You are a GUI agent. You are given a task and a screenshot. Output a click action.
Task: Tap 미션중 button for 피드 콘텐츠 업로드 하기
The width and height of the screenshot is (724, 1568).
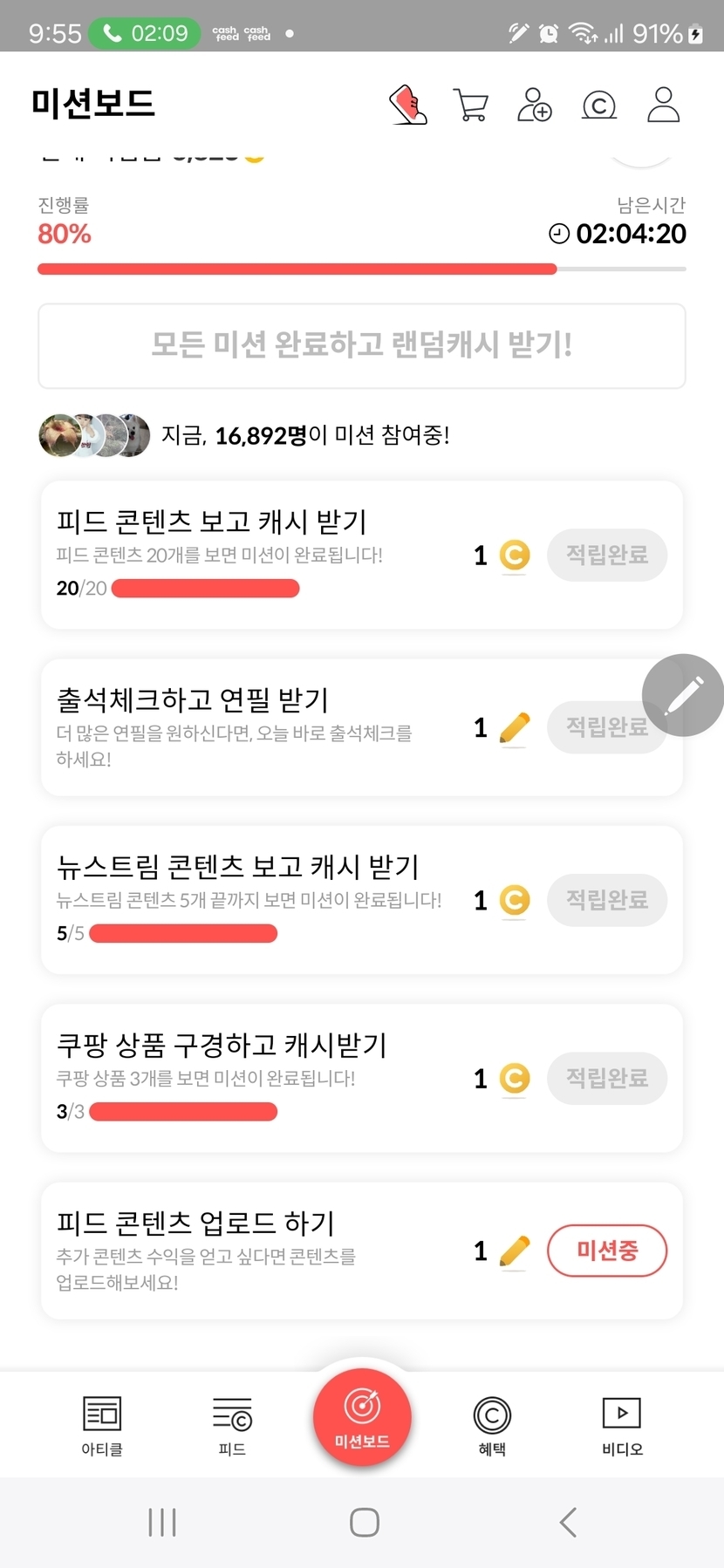pos(606,1251)
